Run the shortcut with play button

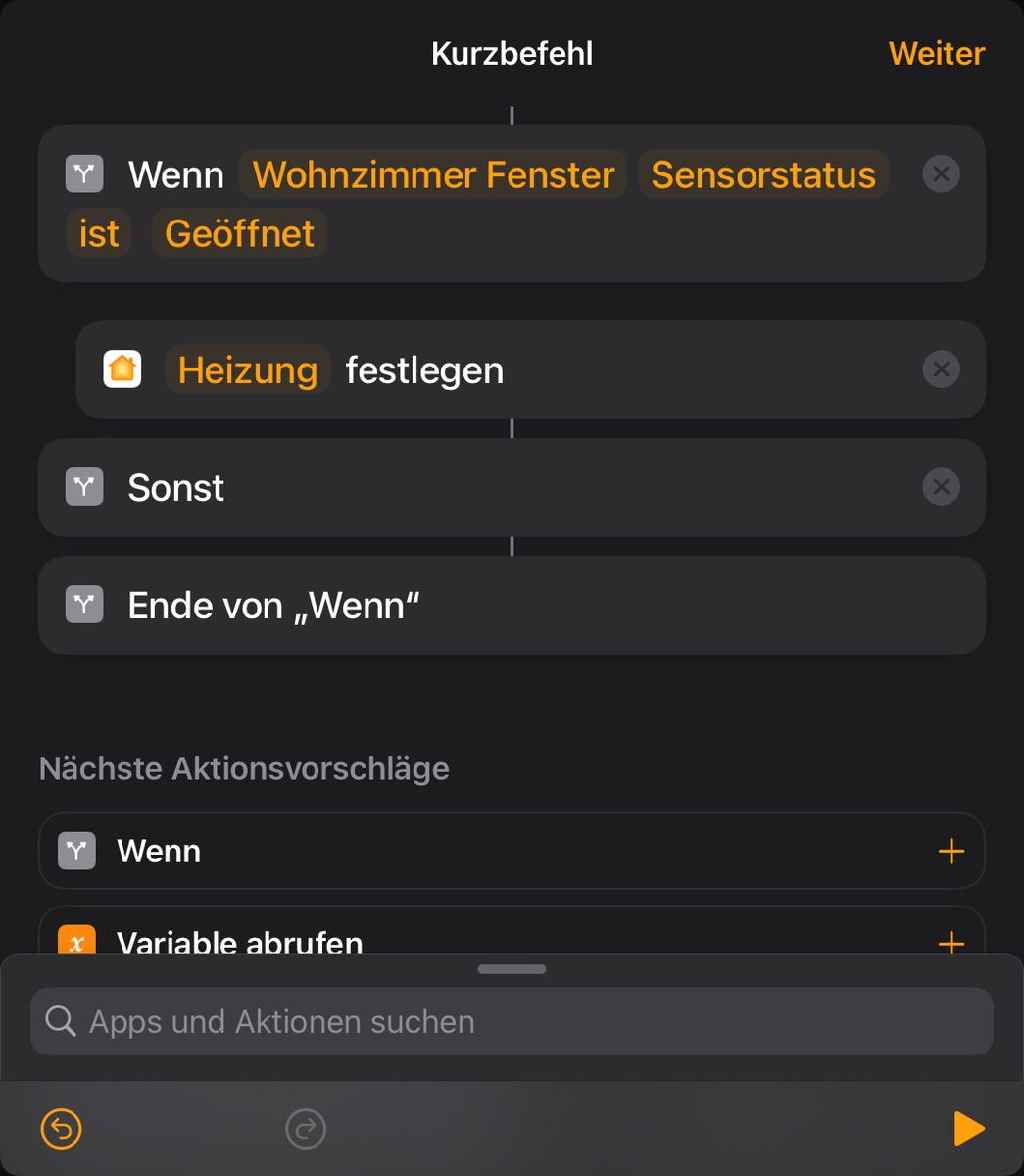[x=968, y=1129]
